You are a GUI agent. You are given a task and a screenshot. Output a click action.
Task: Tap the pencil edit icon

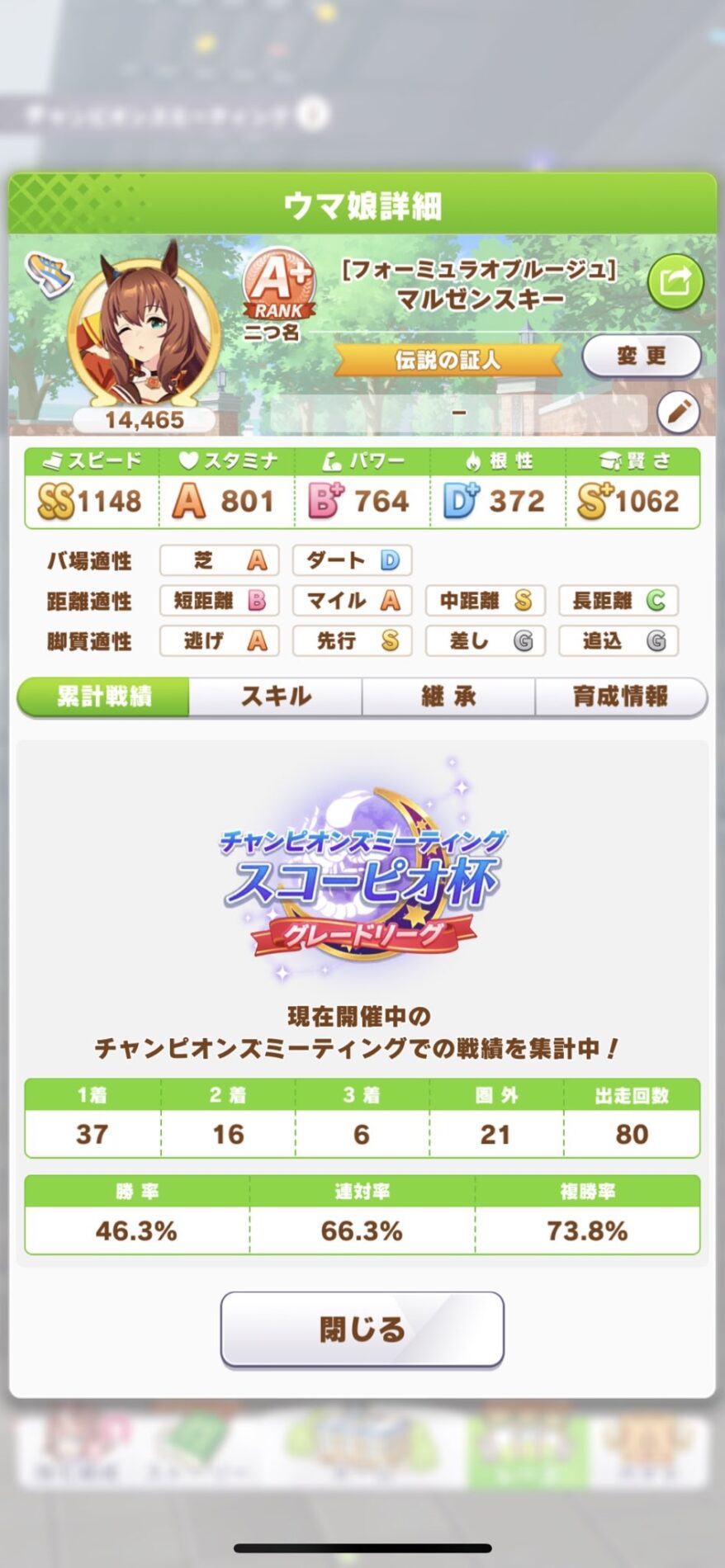679,412
